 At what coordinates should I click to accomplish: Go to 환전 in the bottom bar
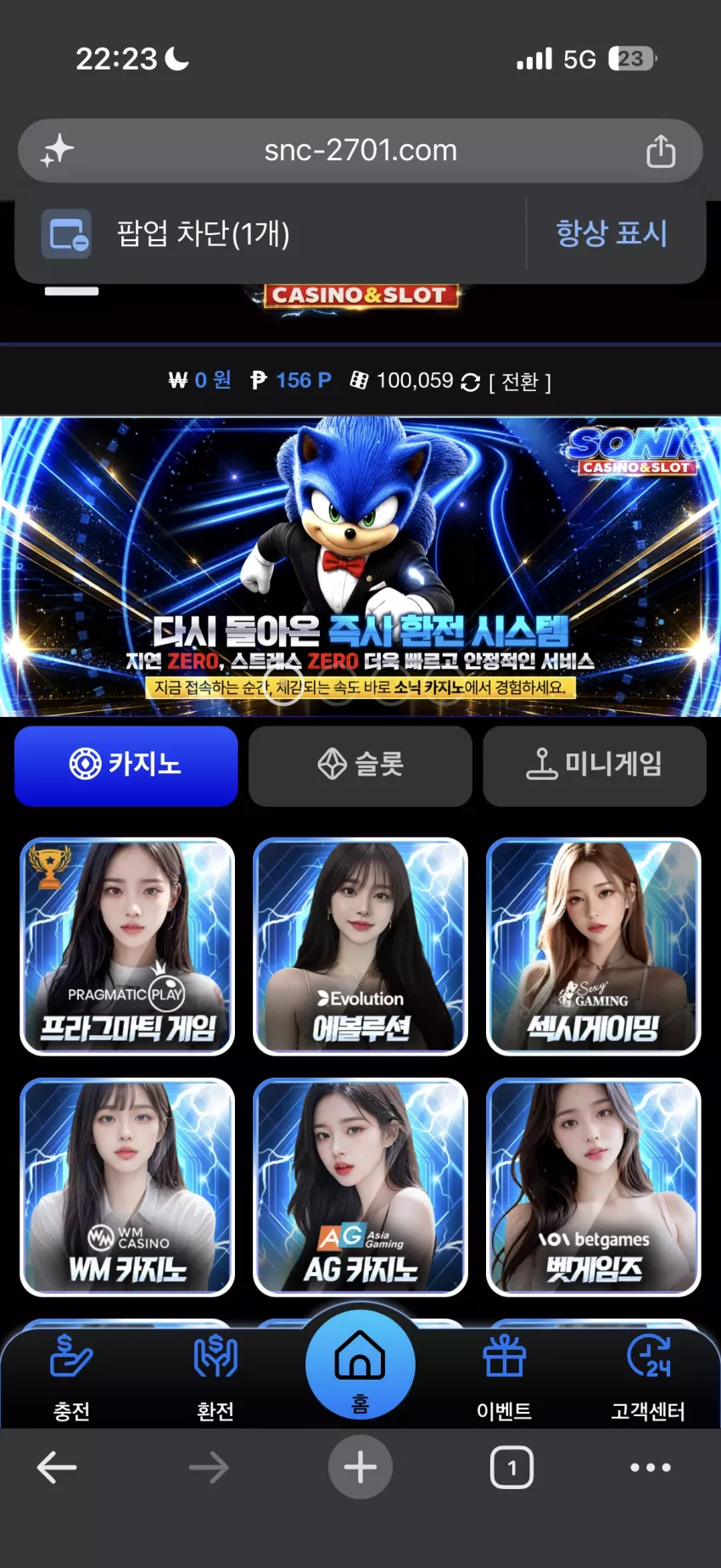[215, 1377]
